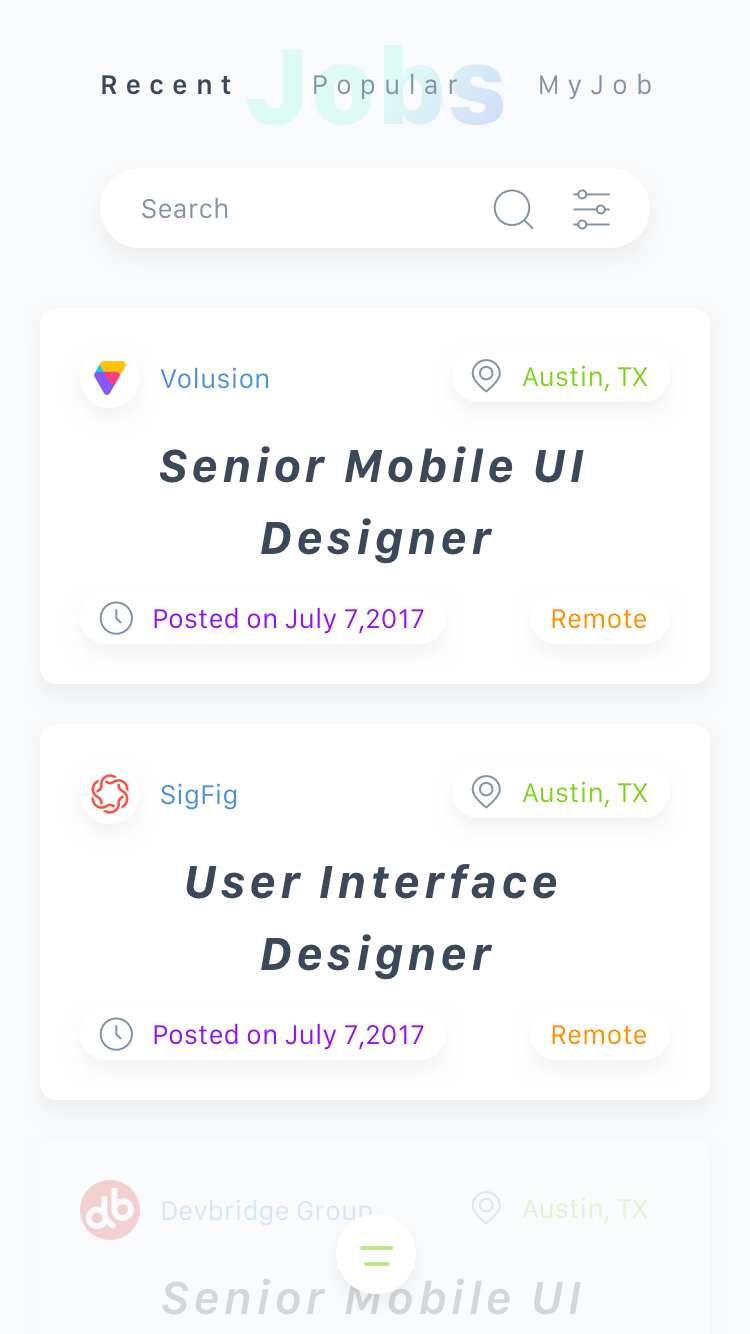Open the floating menu button
This screenshot has width=750, height=1334.
pos(376,1255)
